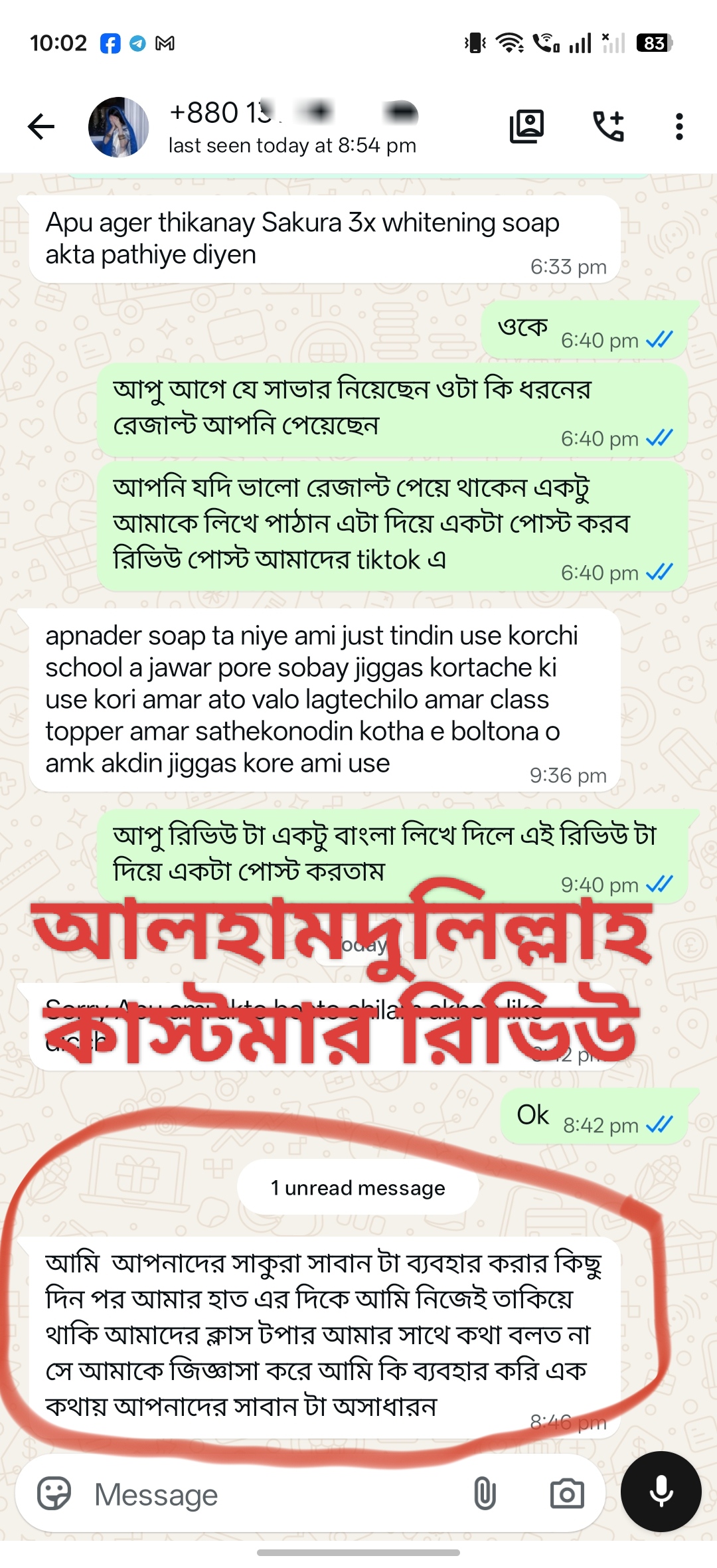Open the contact's profile picture
717x1568 pixels.
pos(119,127)
